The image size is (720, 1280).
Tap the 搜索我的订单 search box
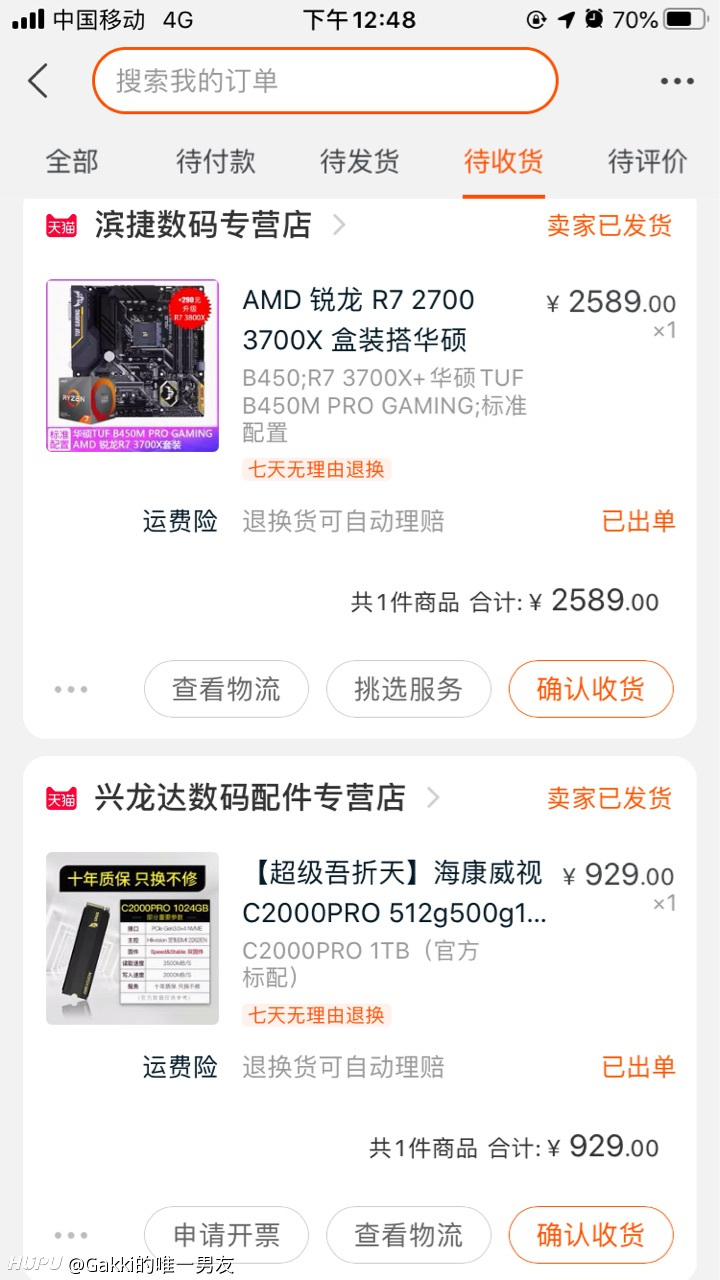(x=325, y=81)
